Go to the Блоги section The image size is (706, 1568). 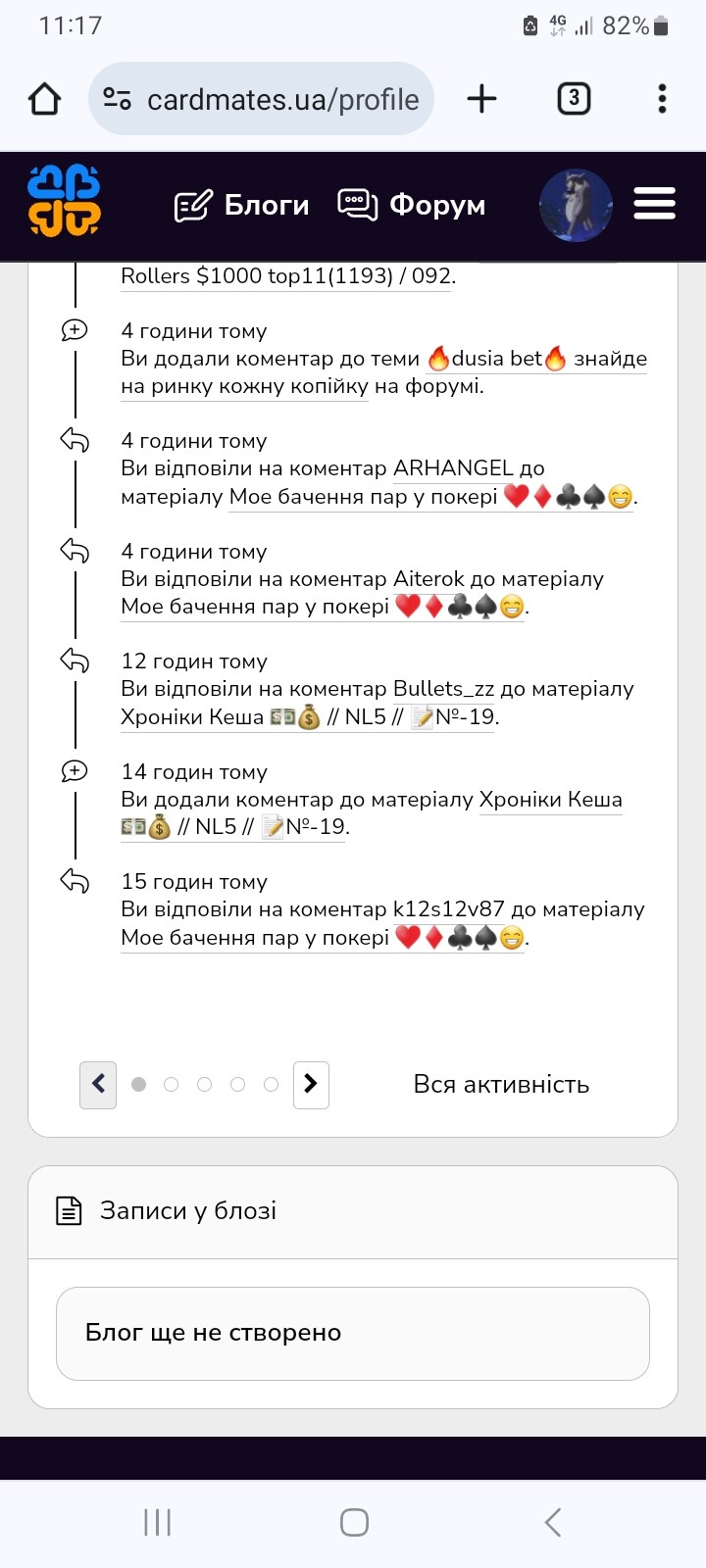coord(242,206)
